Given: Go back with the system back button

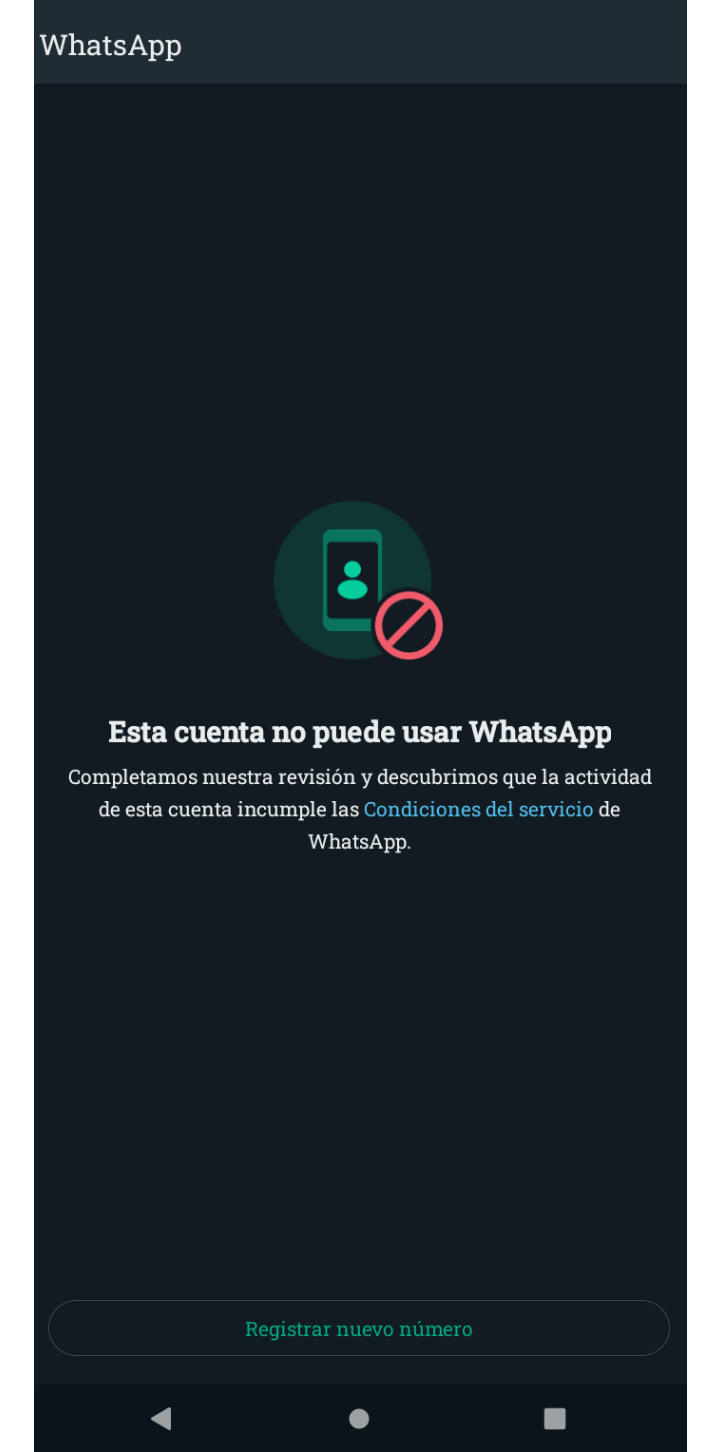Looking at the screenshot, I should [x=161, y=1417].
